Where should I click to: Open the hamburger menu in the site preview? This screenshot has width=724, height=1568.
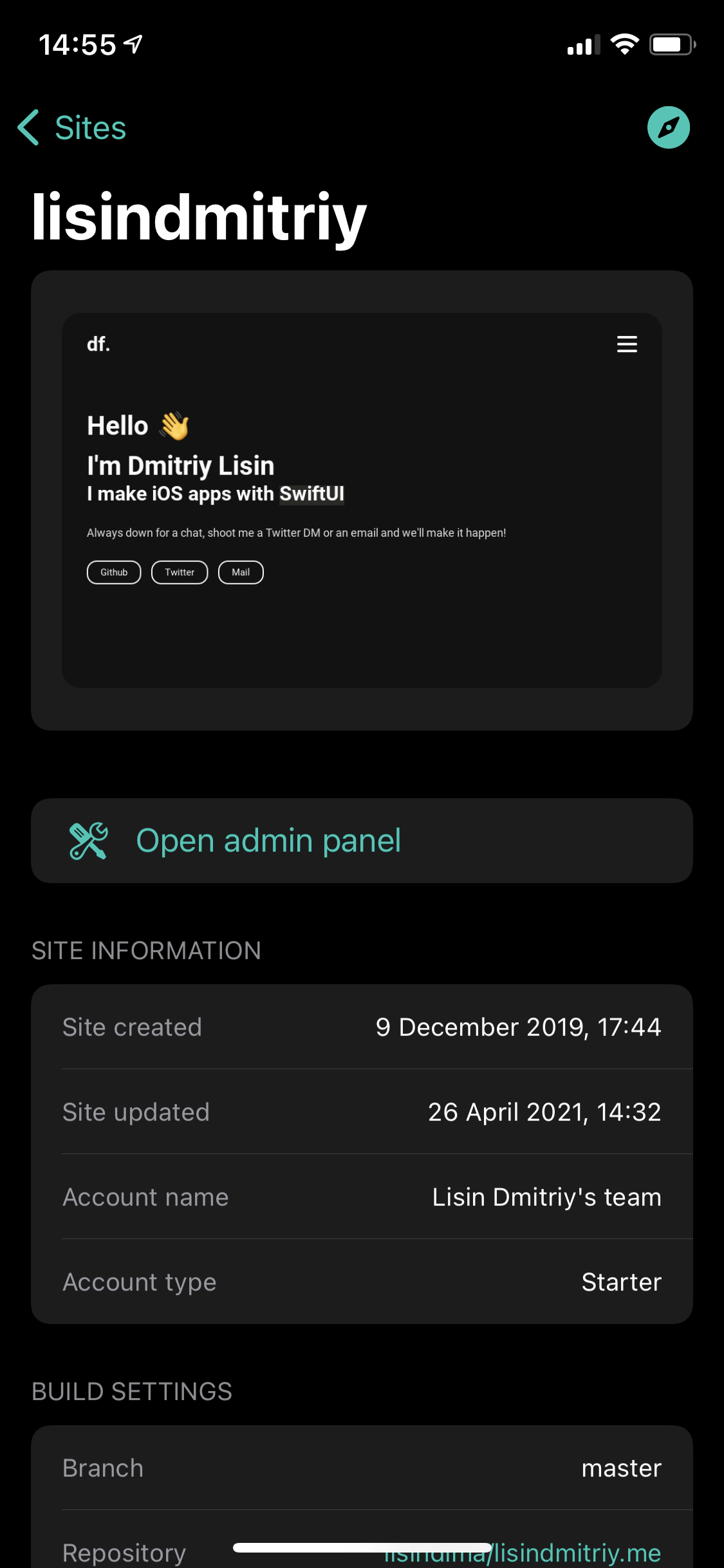tap(627, 344)
